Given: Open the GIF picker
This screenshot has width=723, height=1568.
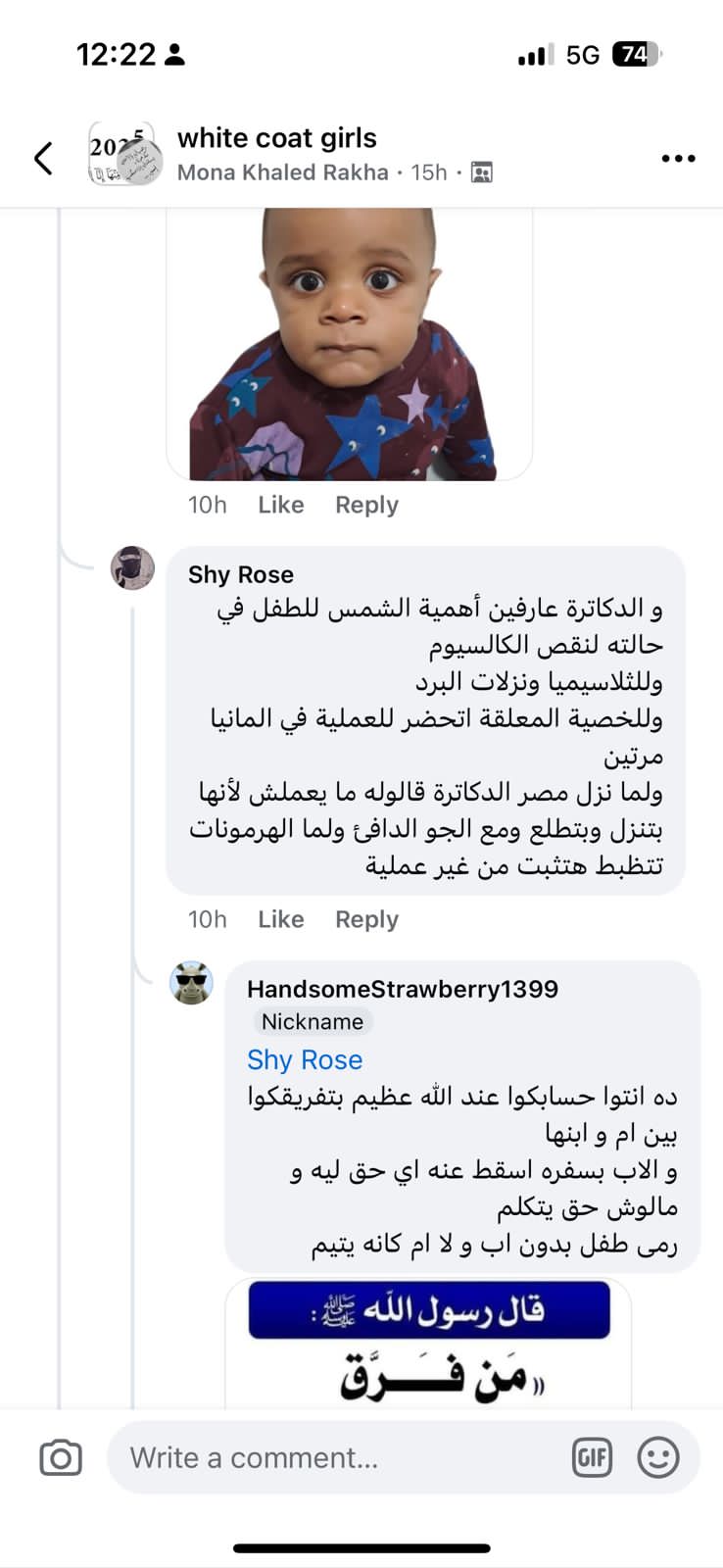Looking at the screenshot, I should [x=592, y=1458].
